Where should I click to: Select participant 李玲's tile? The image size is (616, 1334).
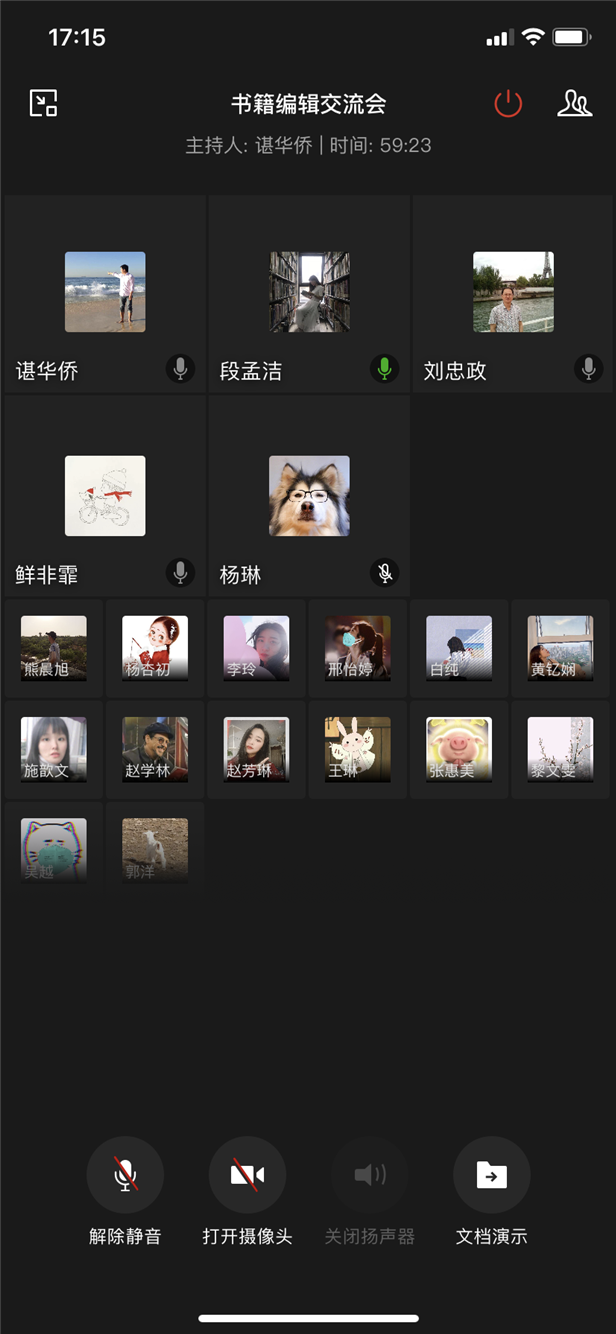(x=257, y=648)
